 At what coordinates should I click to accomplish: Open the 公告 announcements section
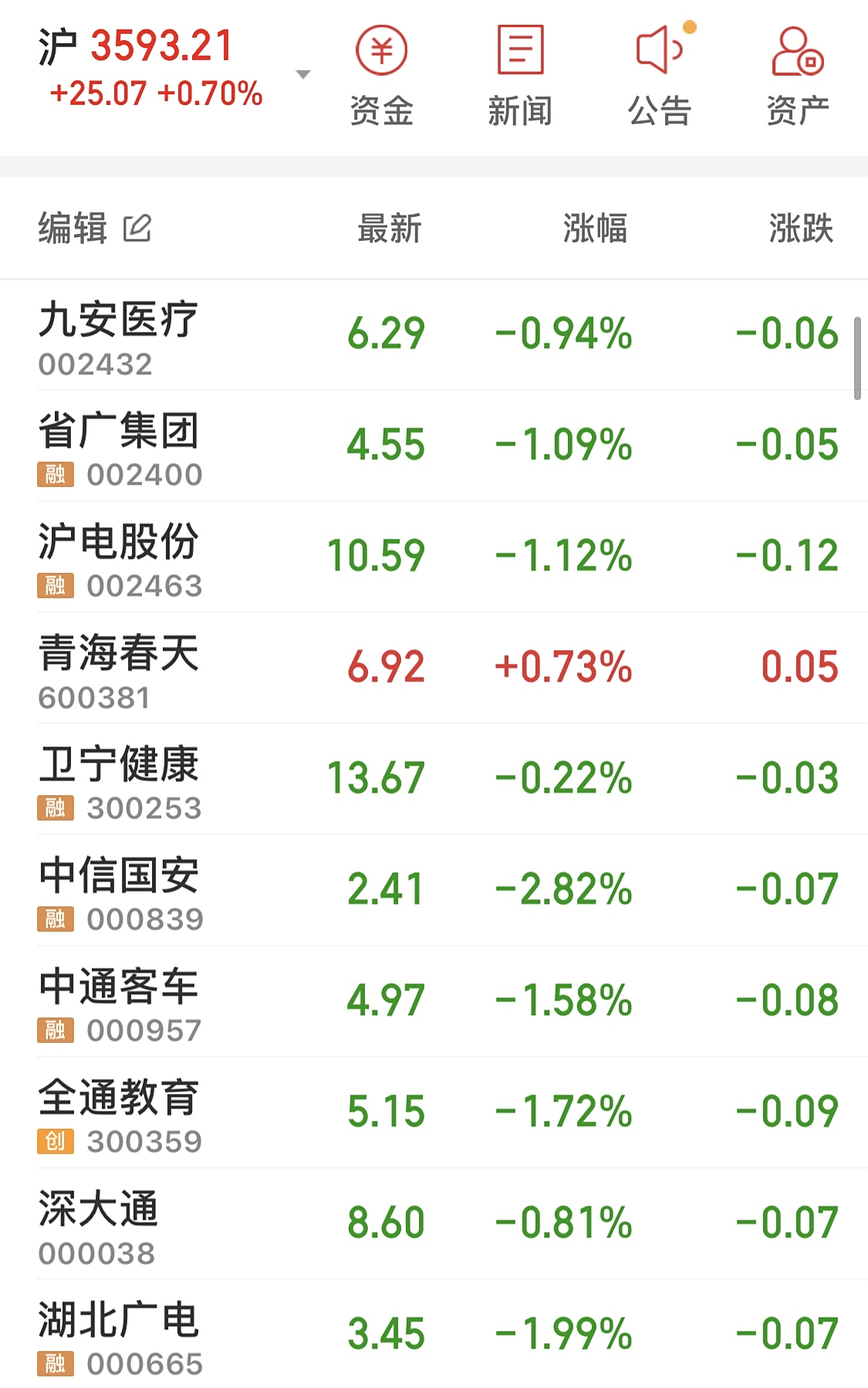pyautogui.click(x=659, y=76)
